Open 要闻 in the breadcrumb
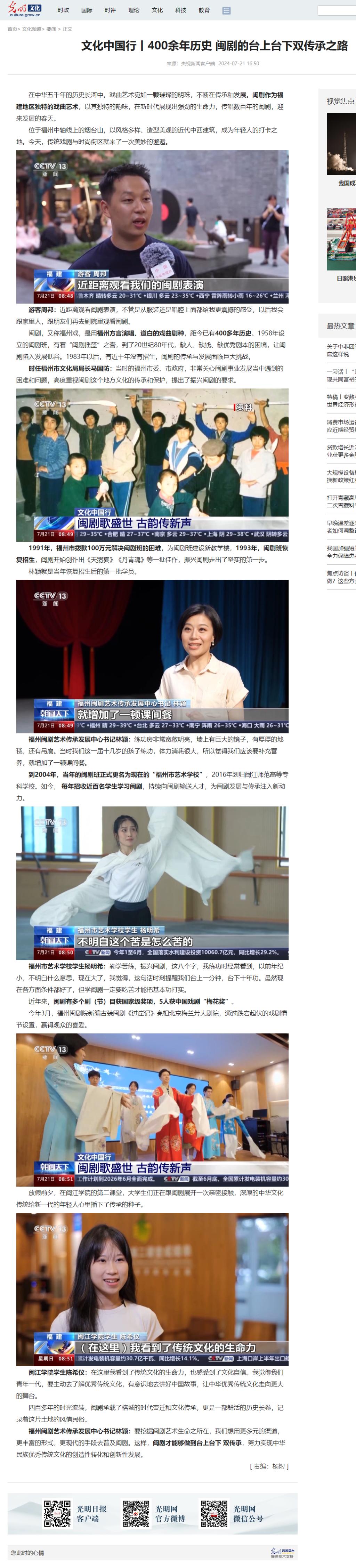The image size is (356, 1568). pyautogui.click(x=51, y=29)
